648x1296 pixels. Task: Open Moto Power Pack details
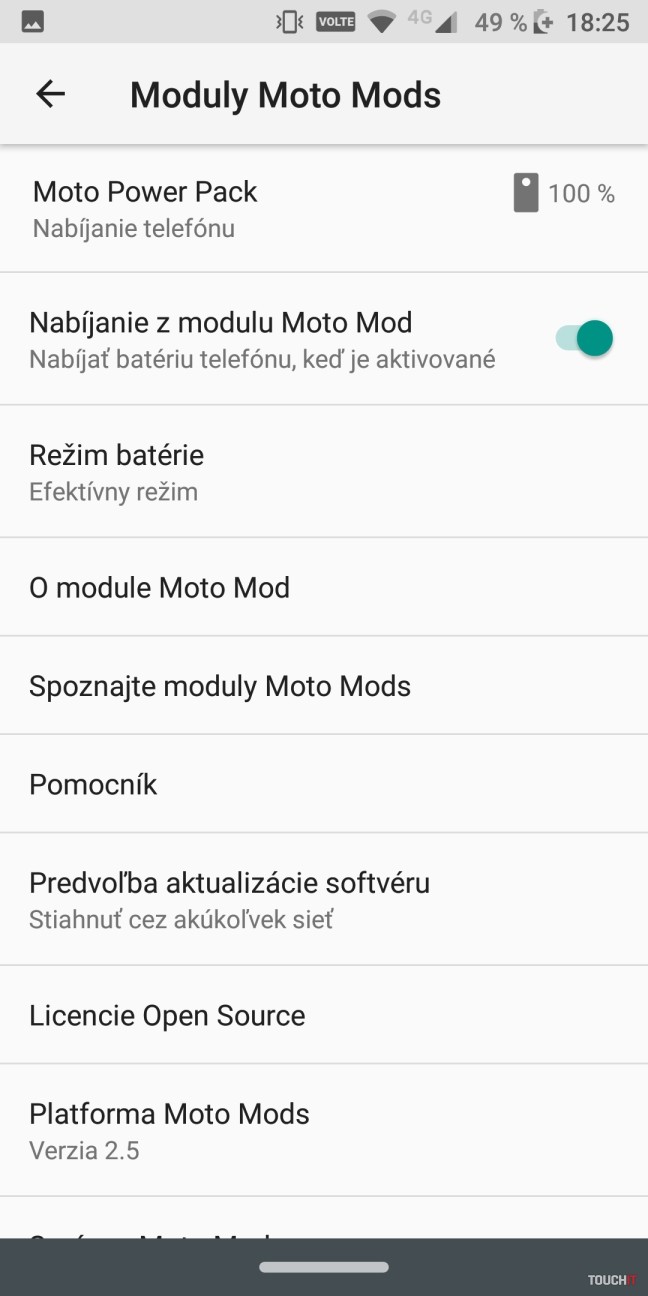coord(324,209)
